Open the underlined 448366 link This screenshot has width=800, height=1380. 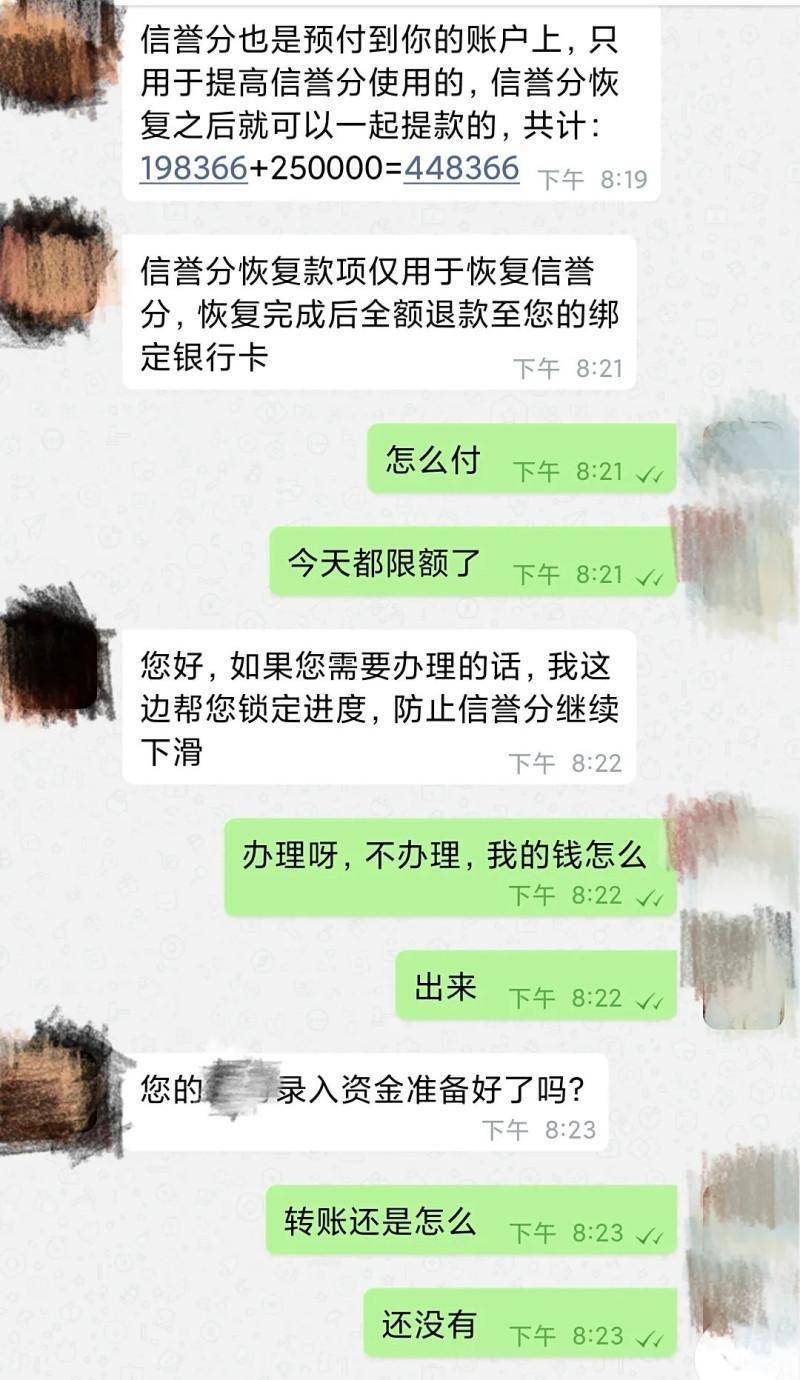click(461, 168)
